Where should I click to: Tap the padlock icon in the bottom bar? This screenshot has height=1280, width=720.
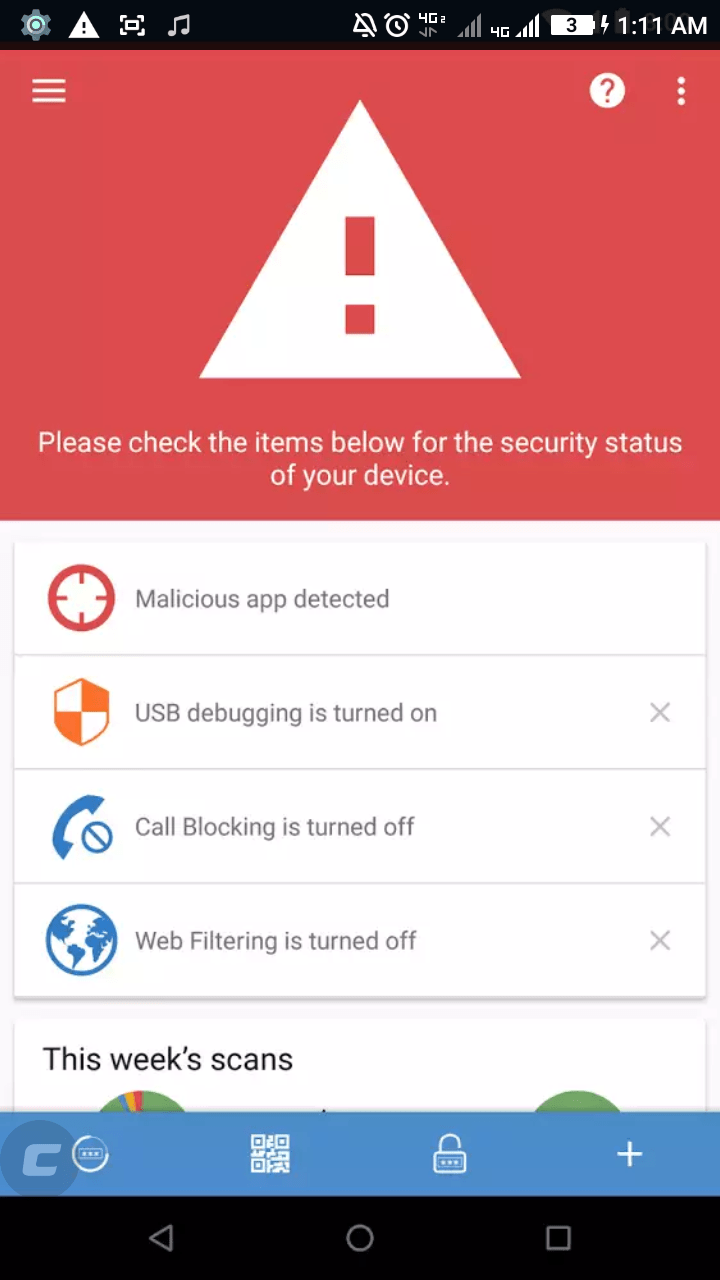(x=450, y=1154)
